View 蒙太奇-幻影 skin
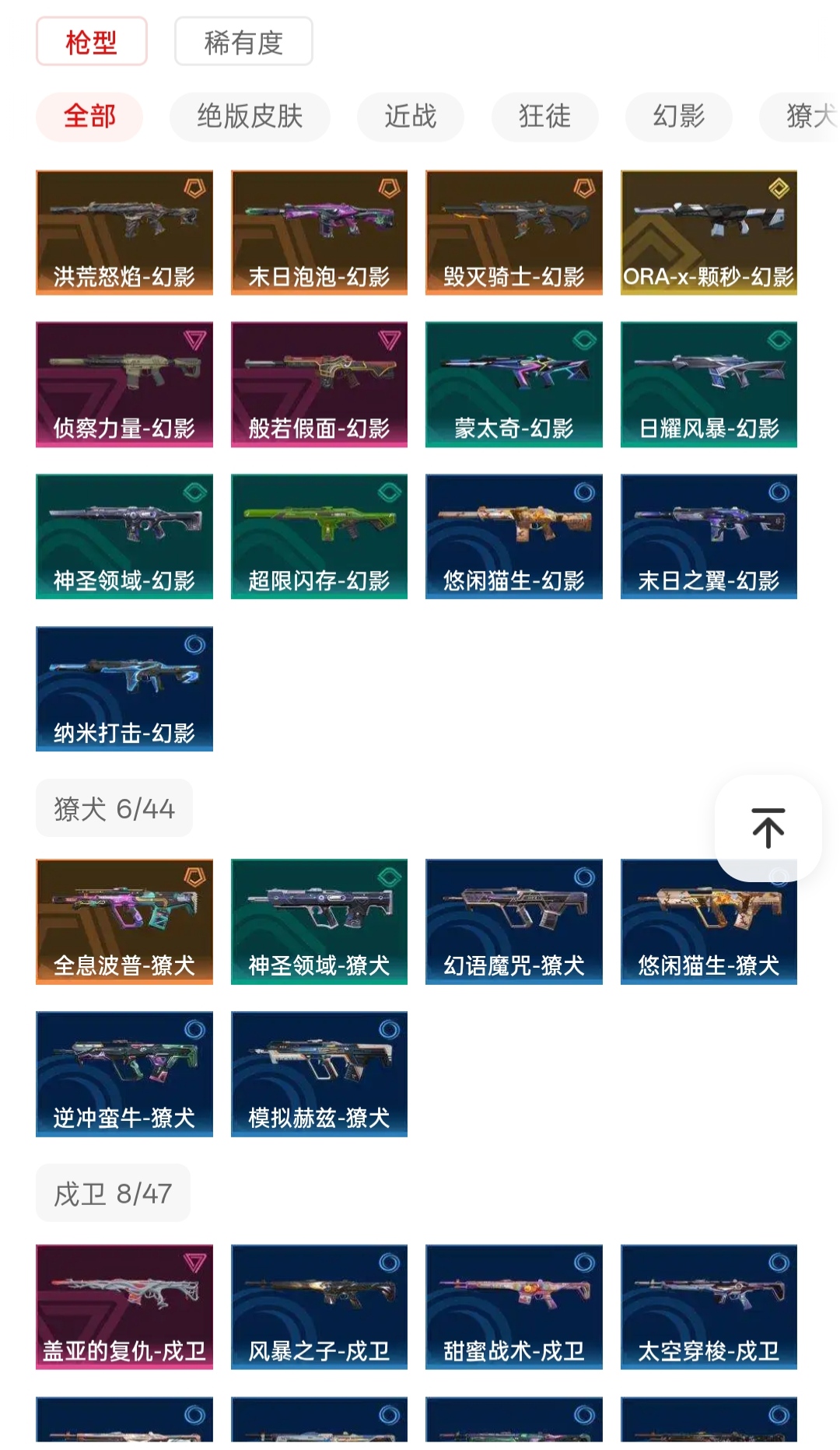Screen dimensions: 840x1450 pyautogui.click(x=513, y=384)
